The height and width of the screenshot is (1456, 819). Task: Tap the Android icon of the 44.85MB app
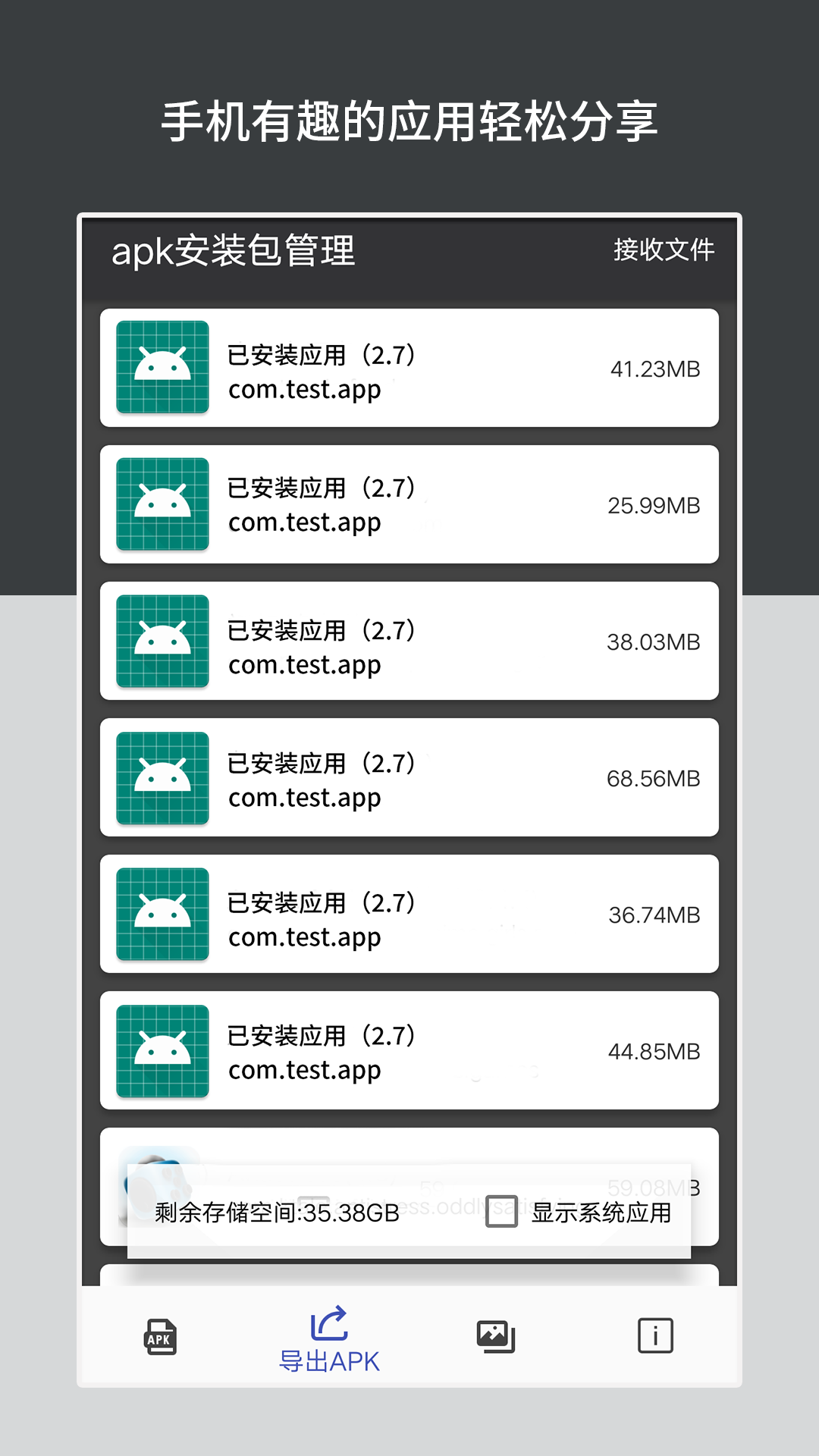160,1050
